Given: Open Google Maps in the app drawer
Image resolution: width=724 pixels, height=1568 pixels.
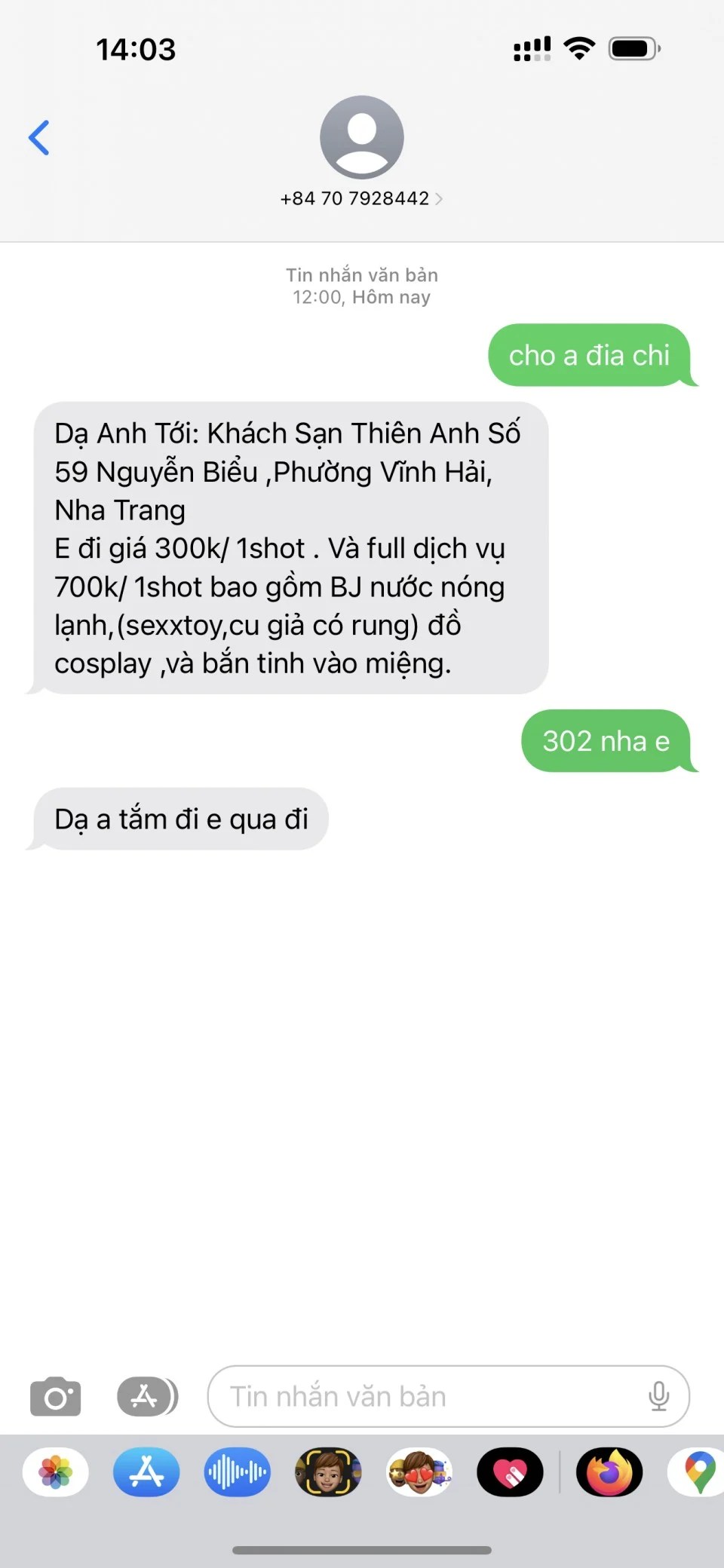Looking at the screenshot, I should pyautogui.click(x=699, y=1472).
